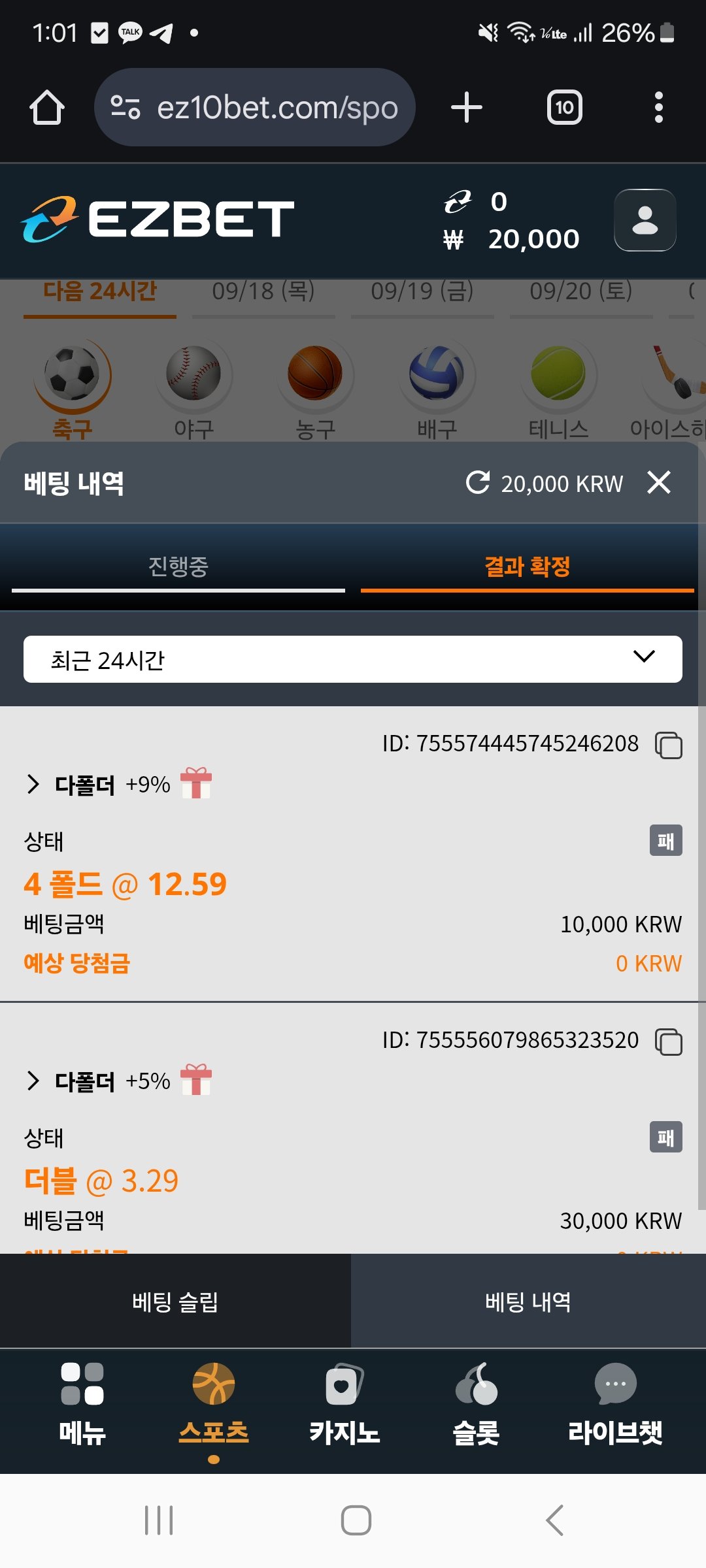Copy bet ID 7555560798653235​20
Image resolution: width=706 pixels, height=1568 pixels.
coord(669,1041)
